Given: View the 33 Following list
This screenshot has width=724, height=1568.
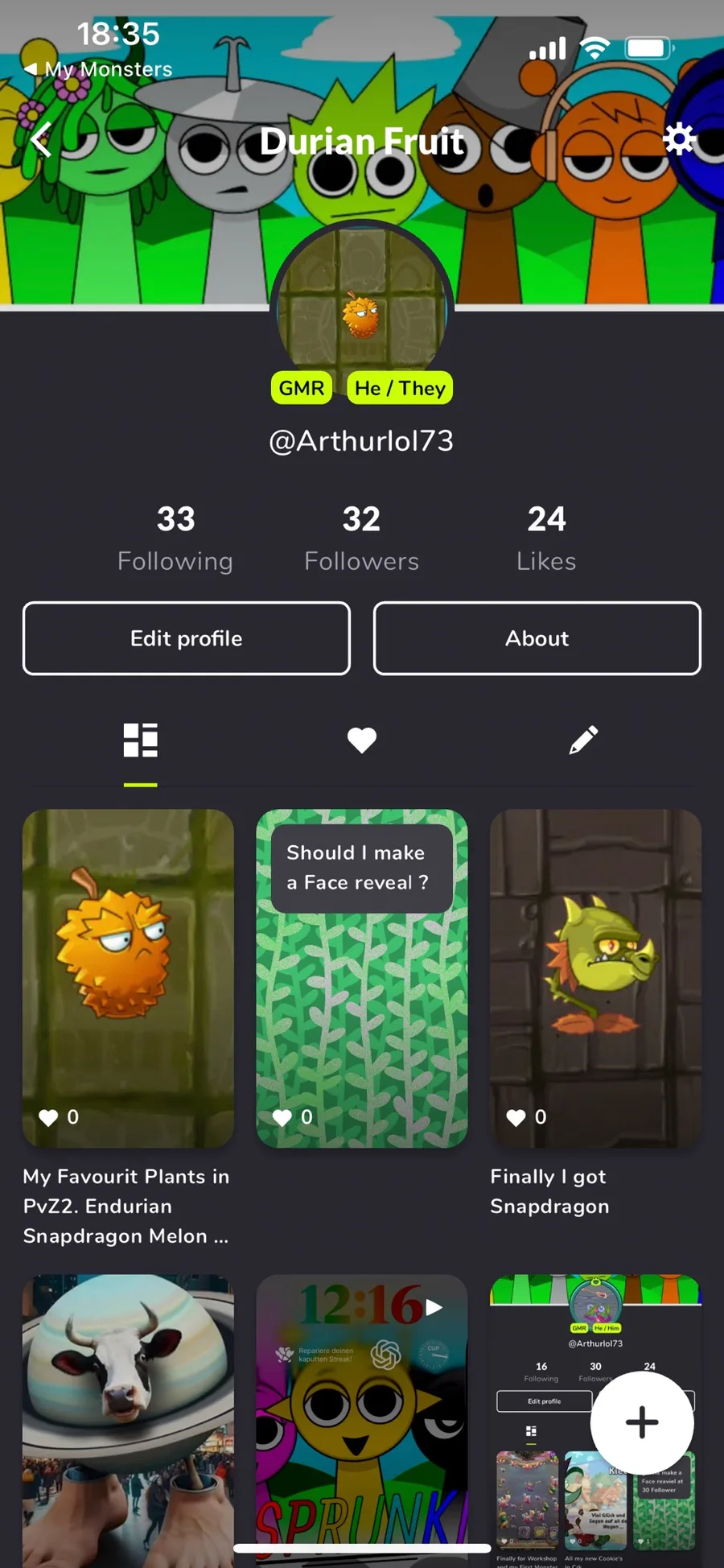Looking at the screenshot, I should point(175,537).
